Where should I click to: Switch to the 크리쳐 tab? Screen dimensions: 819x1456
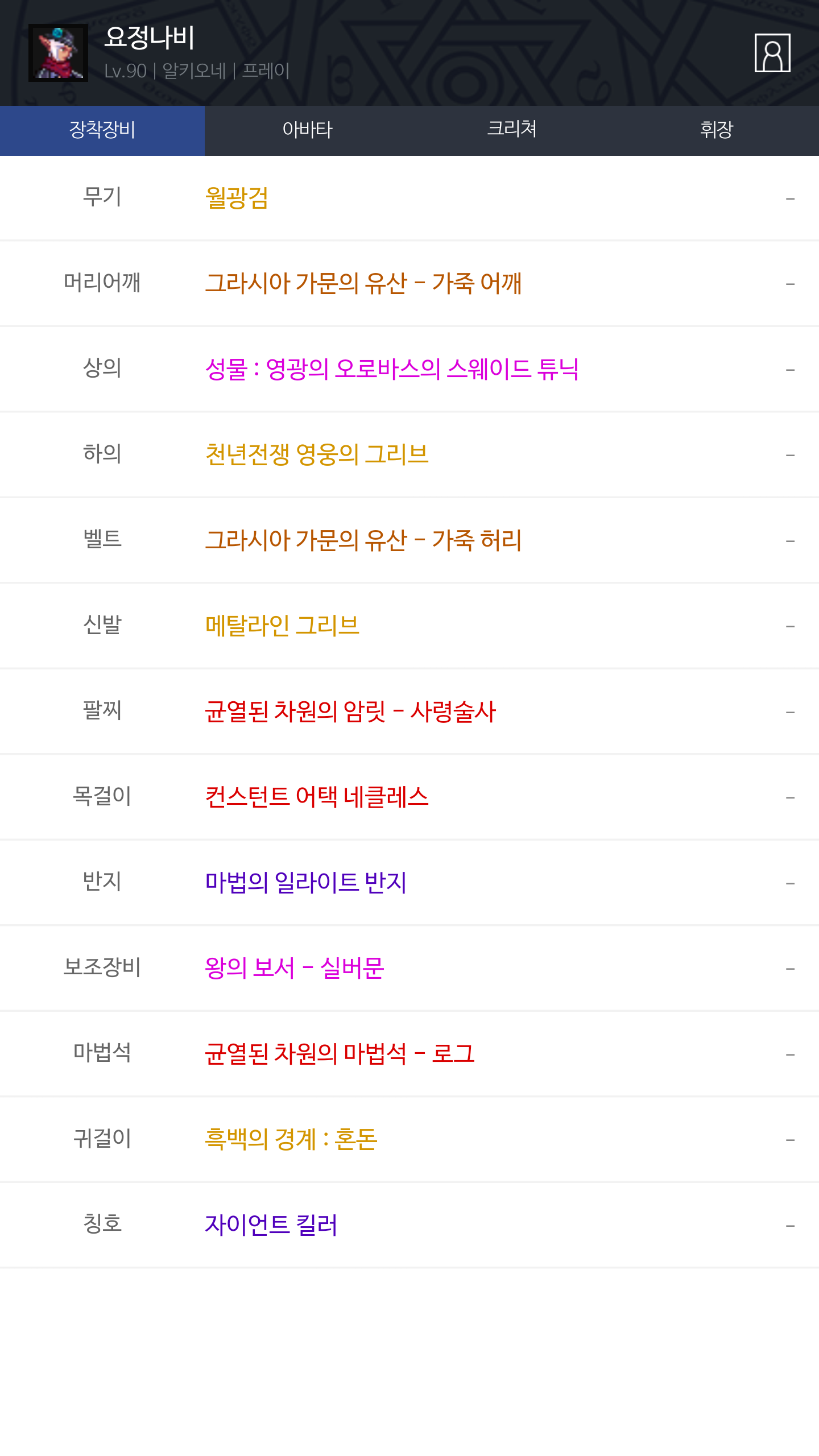click(x=512, y=130)
